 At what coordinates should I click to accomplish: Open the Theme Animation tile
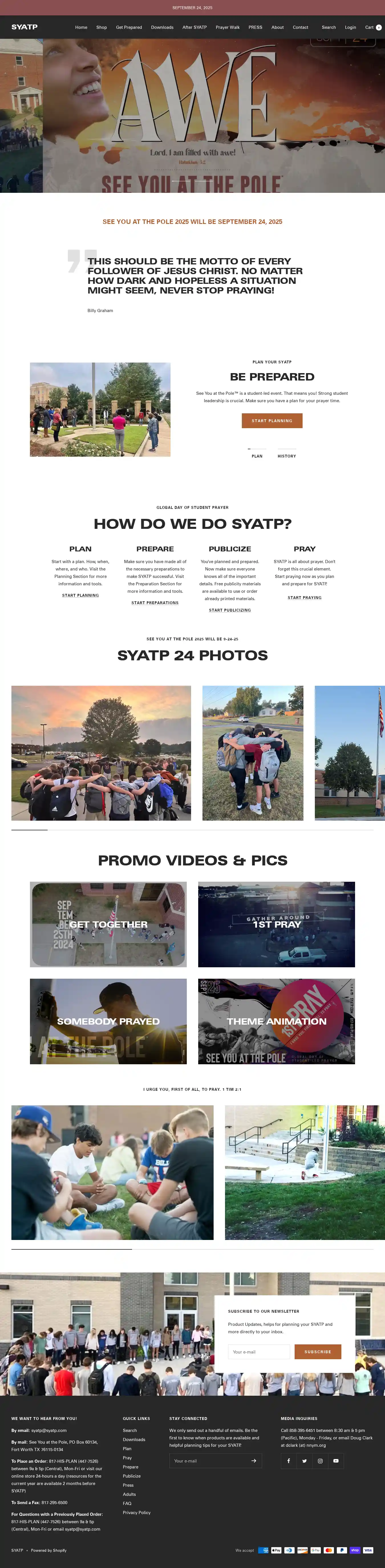(x=277, y=1021)
